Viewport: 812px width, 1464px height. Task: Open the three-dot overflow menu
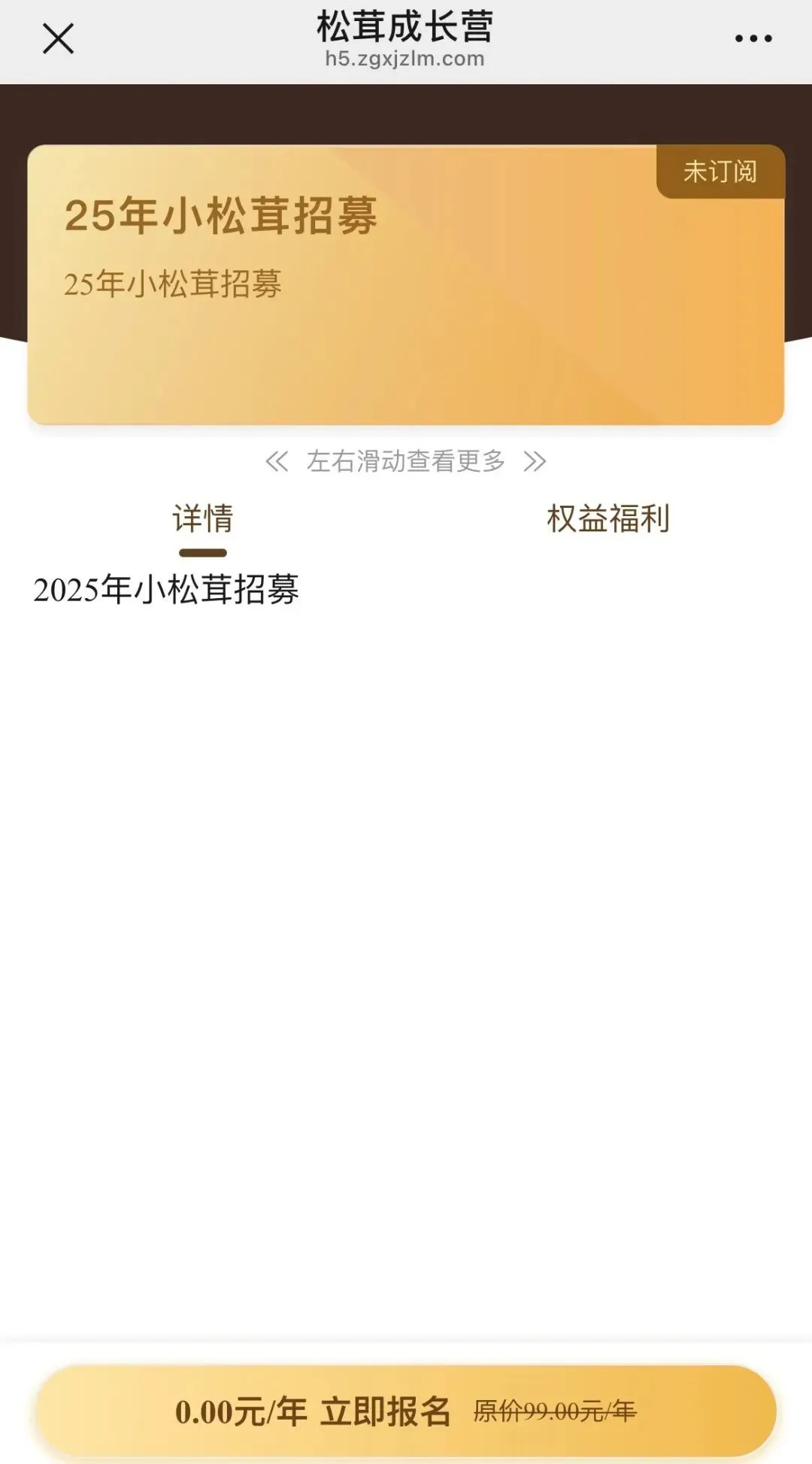coord(753,38)
